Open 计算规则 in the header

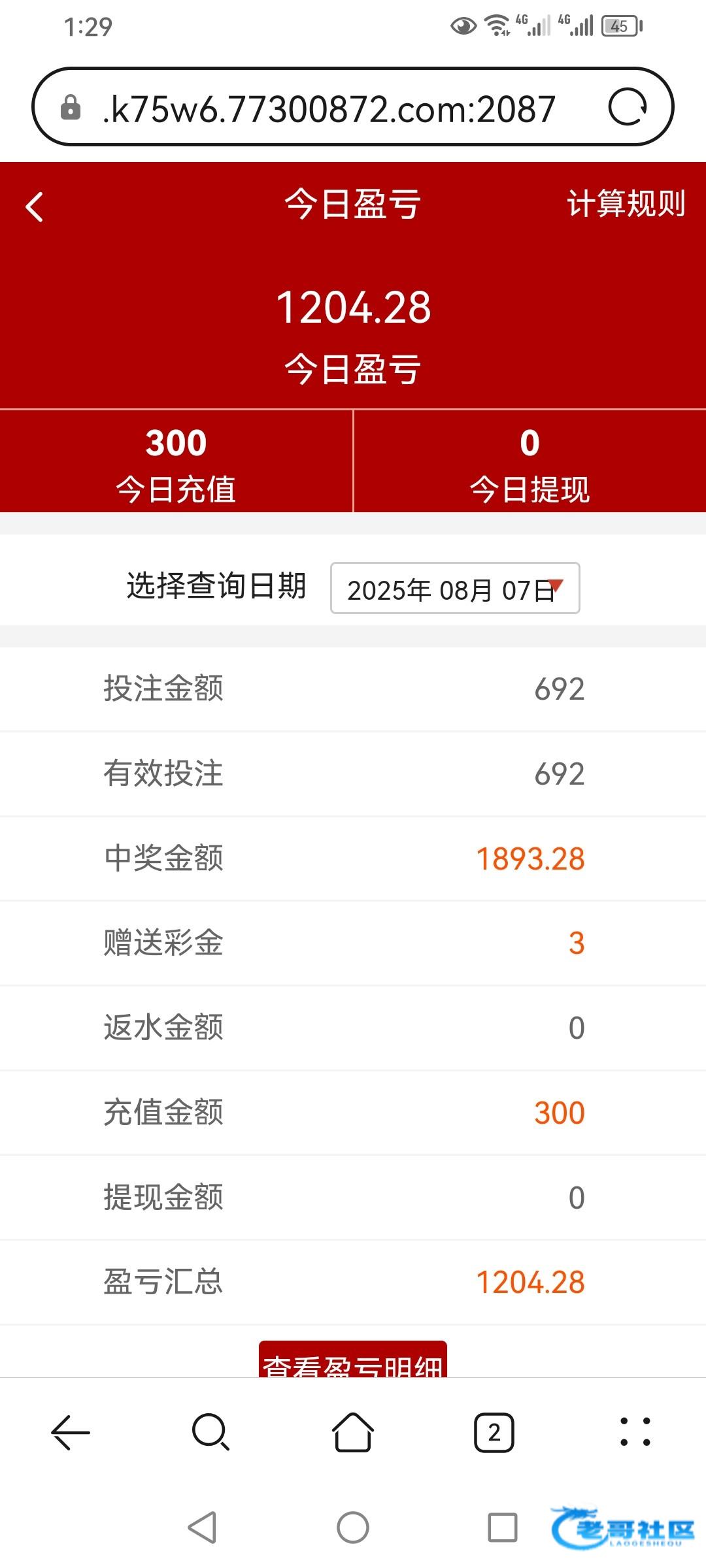point(626,204)
